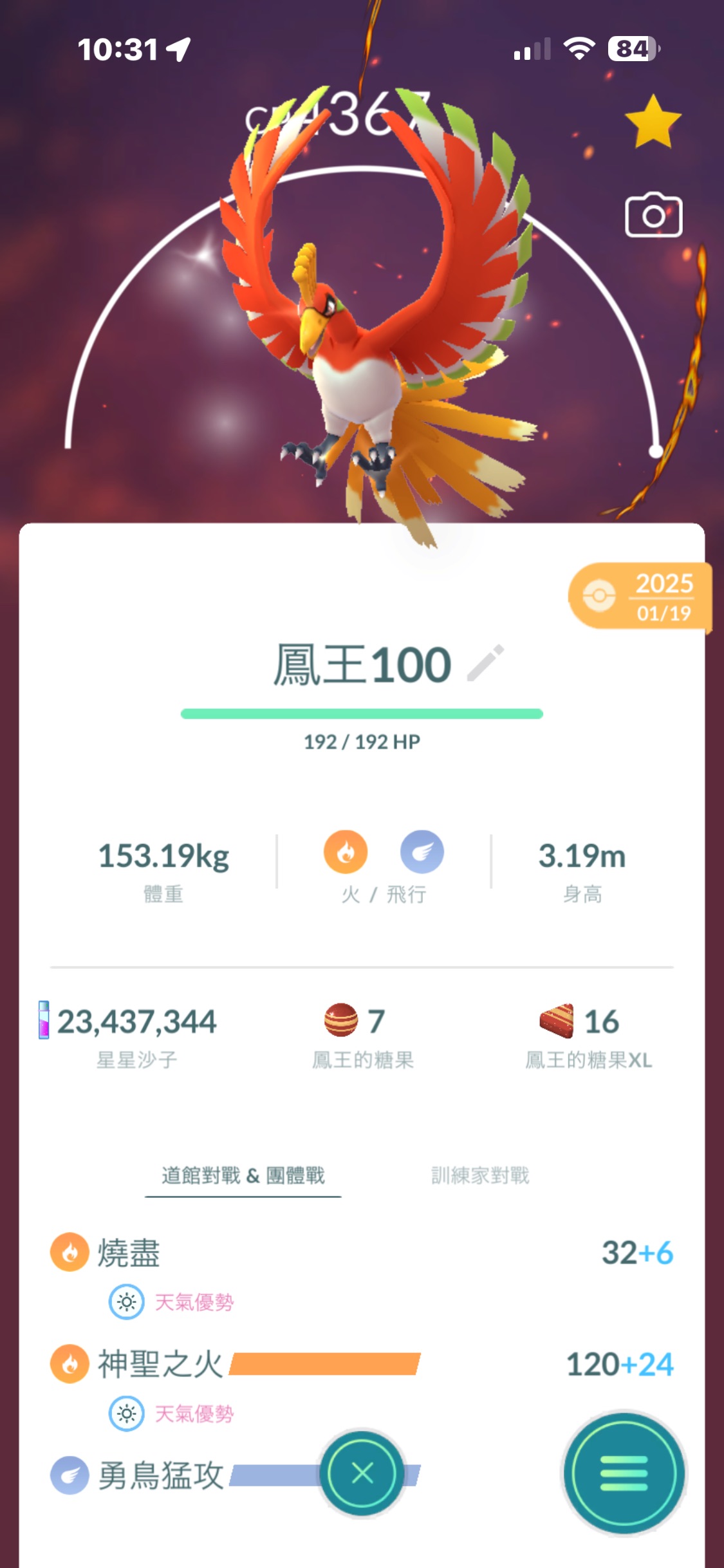This screenshot has height=1568, width=724.
Task: Open the green hamburger menu button
Action: pyautogui.click(x=624, y=1473)
